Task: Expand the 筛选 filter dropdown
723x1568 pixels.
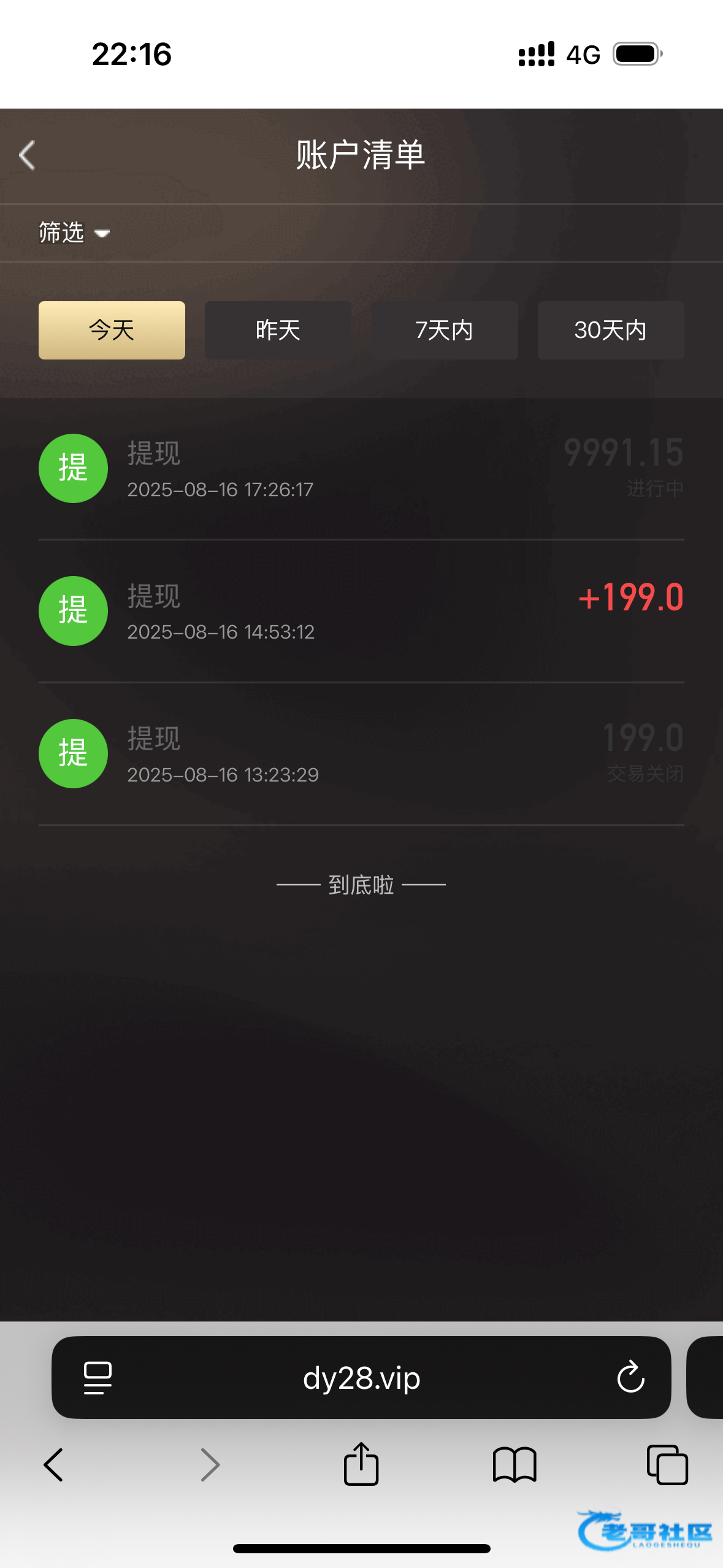Action: click(74, 233)
